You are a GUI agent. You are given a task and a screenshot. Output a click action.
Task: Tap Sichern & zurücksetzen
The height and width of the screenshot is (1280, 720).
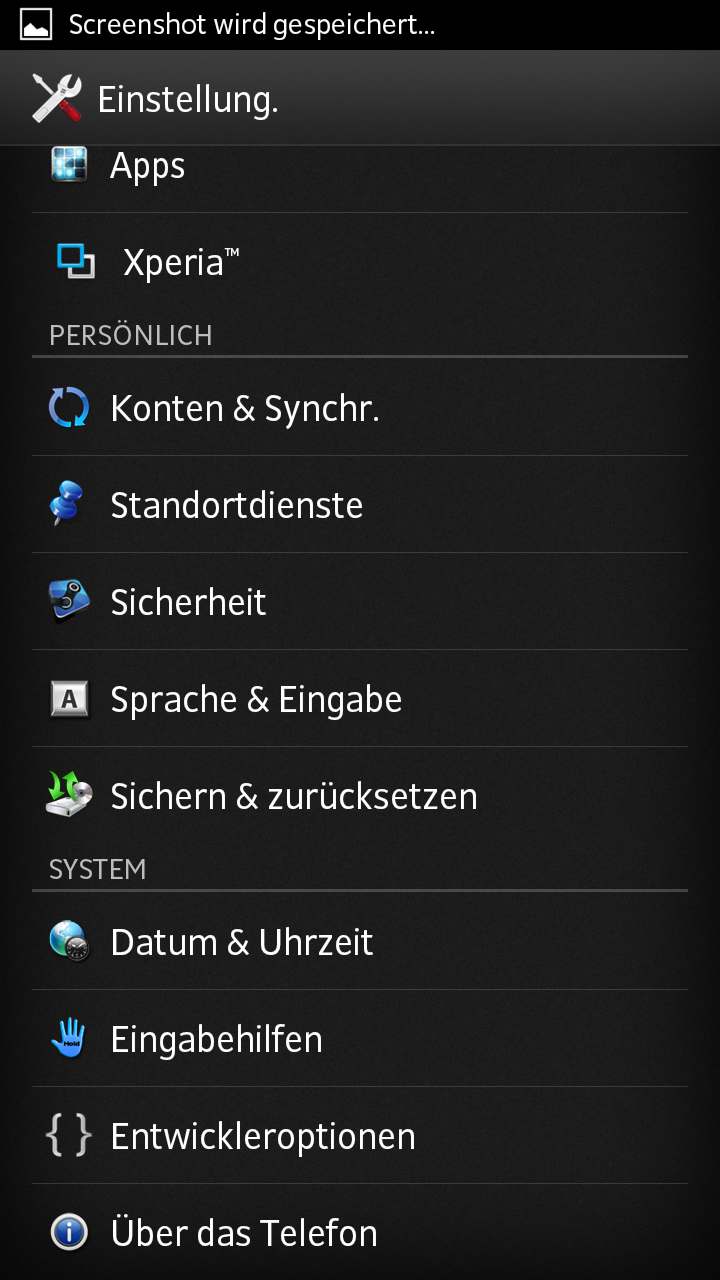coord(360,796)
